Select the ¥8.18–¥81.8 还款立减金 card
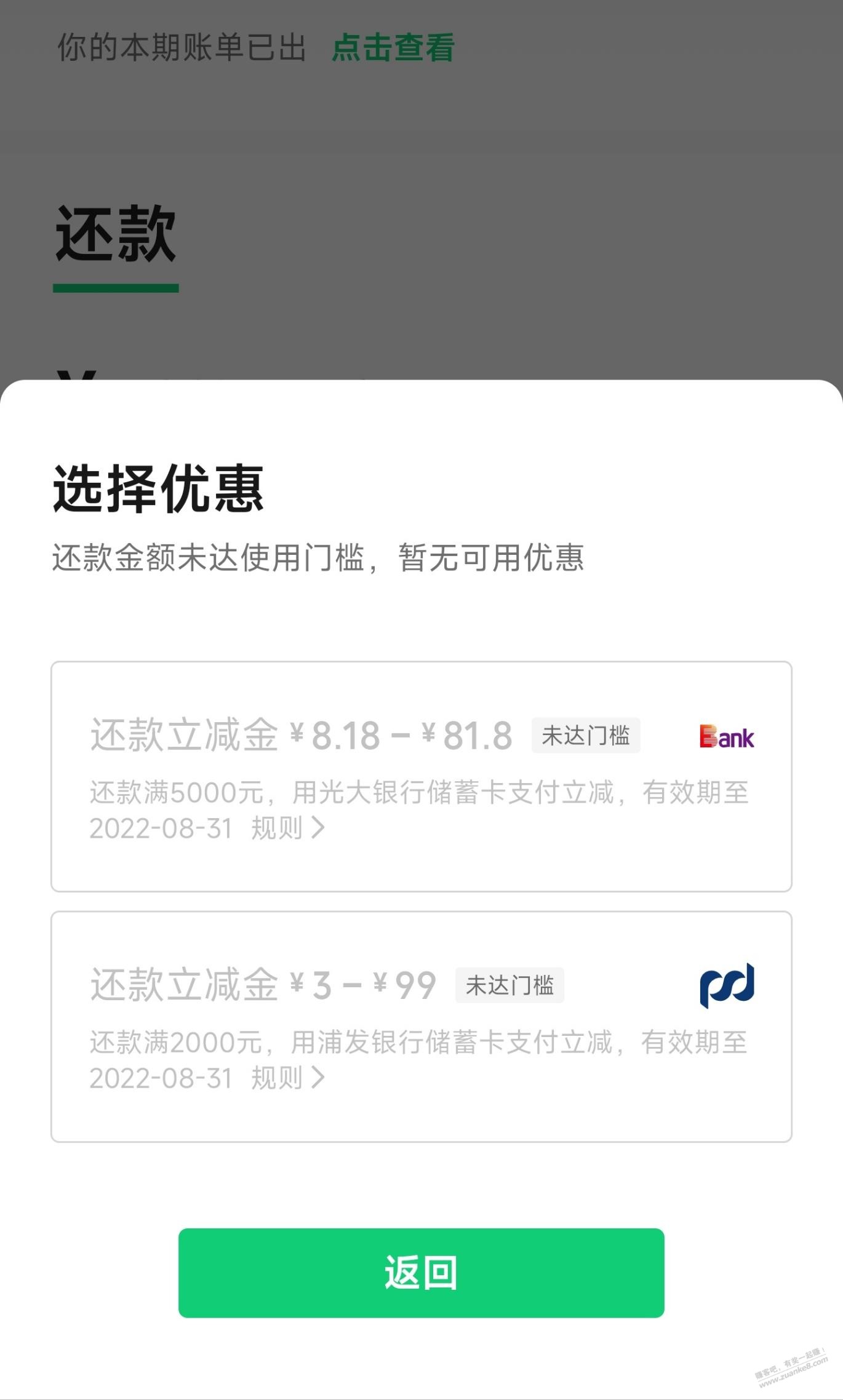 pyautogui.click(x=421, y=776)
